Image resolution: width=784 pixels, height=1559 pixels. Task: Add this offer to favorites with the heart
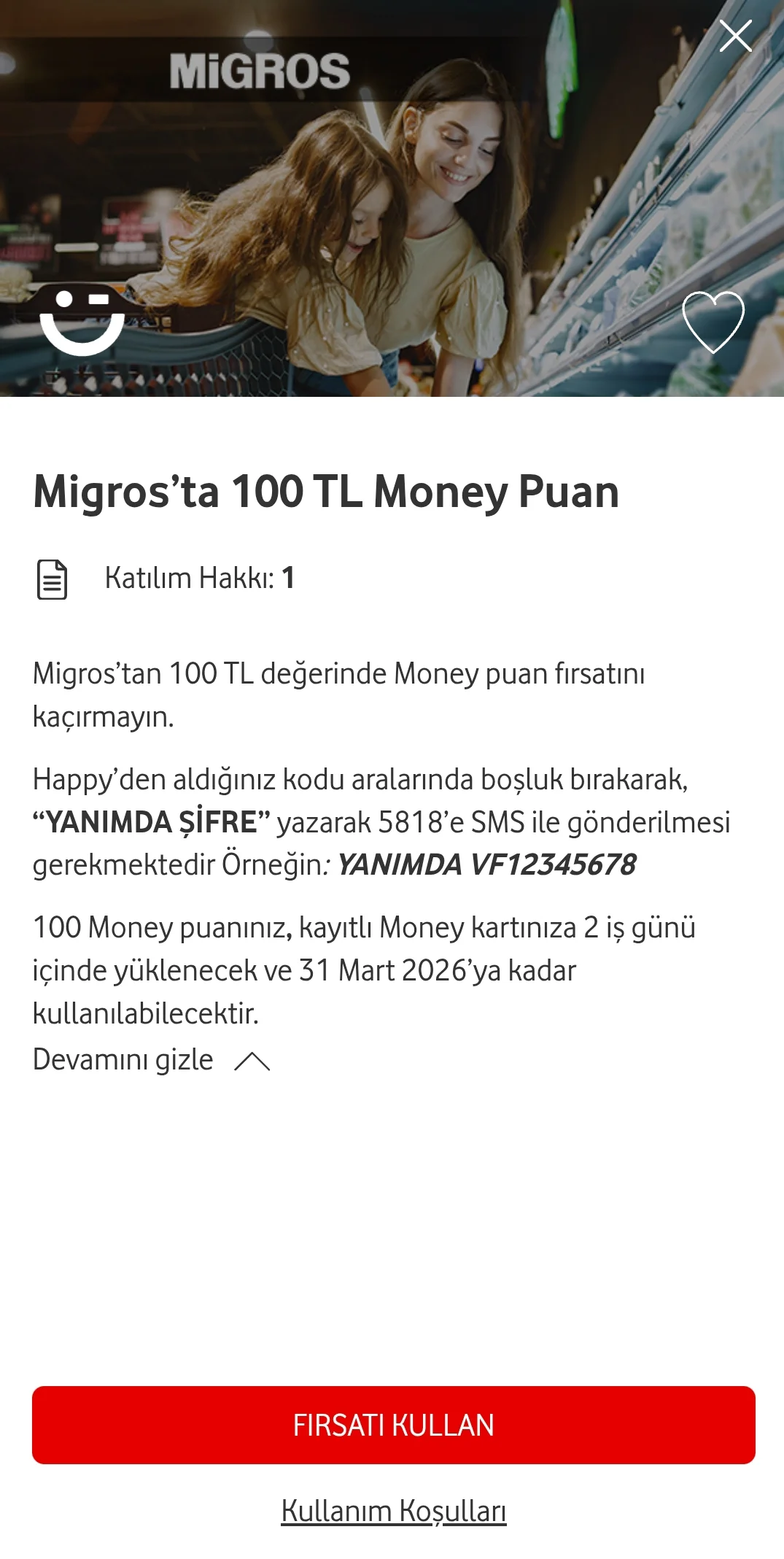coord(713,322)
